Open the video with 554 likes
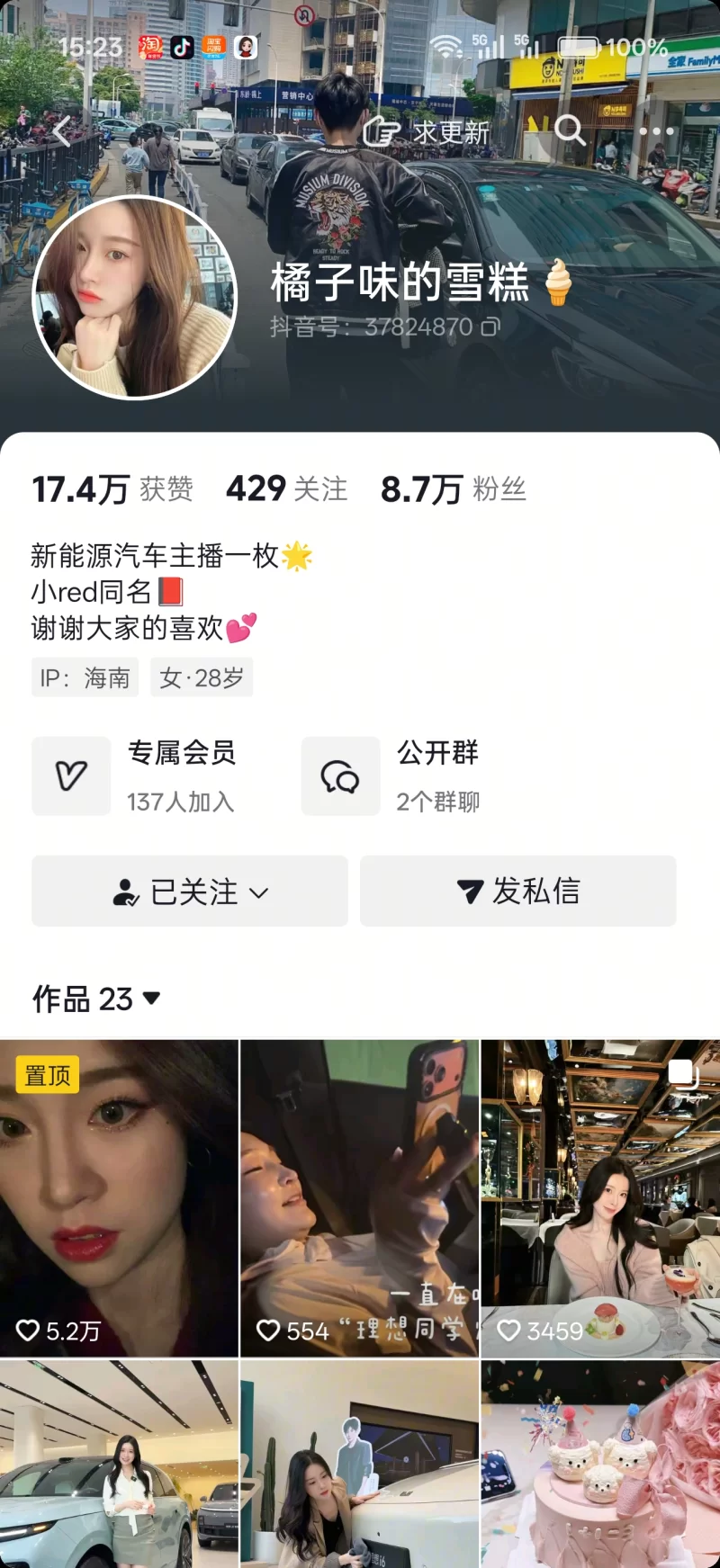This screenshot has height=1568, width=720. click(x=360, y=1198)
